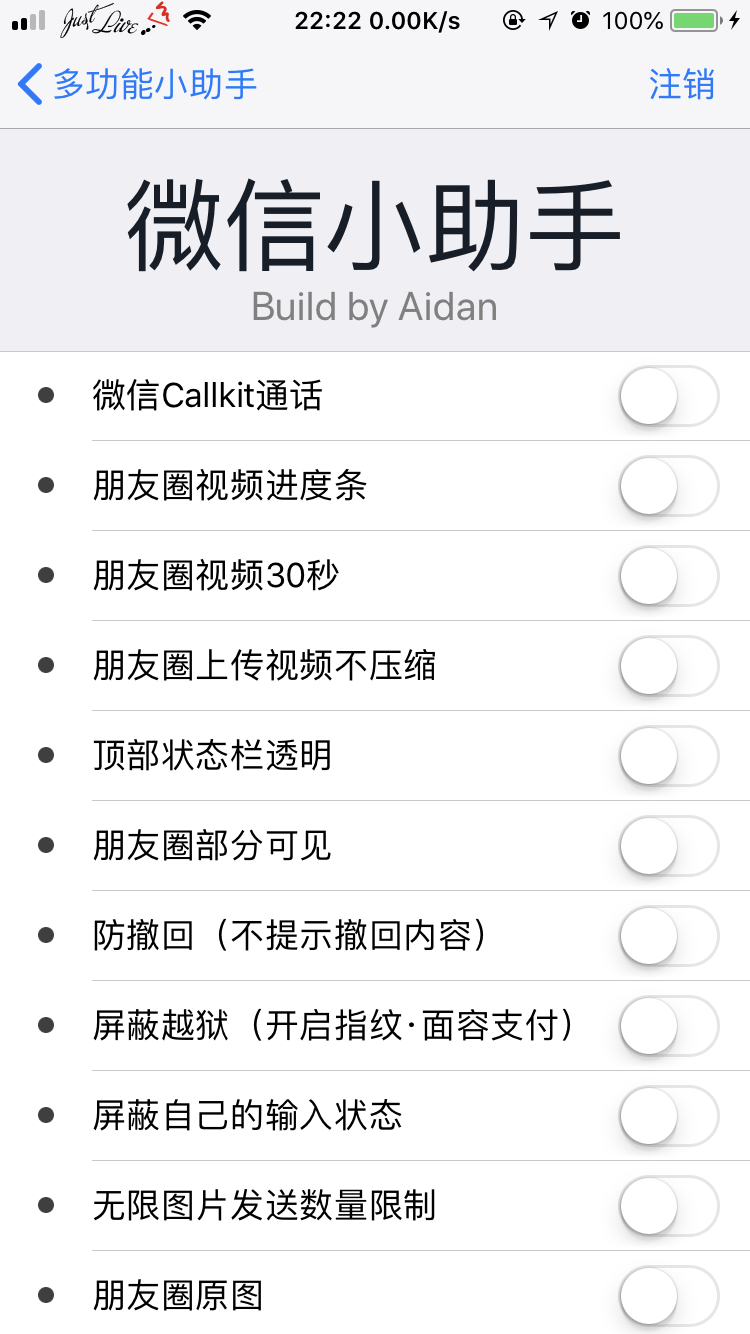This screenshot has width=750, height=1334.
Task: Toggle 朋友圈视频进度条 on
Action: click(x=668, y=486)
